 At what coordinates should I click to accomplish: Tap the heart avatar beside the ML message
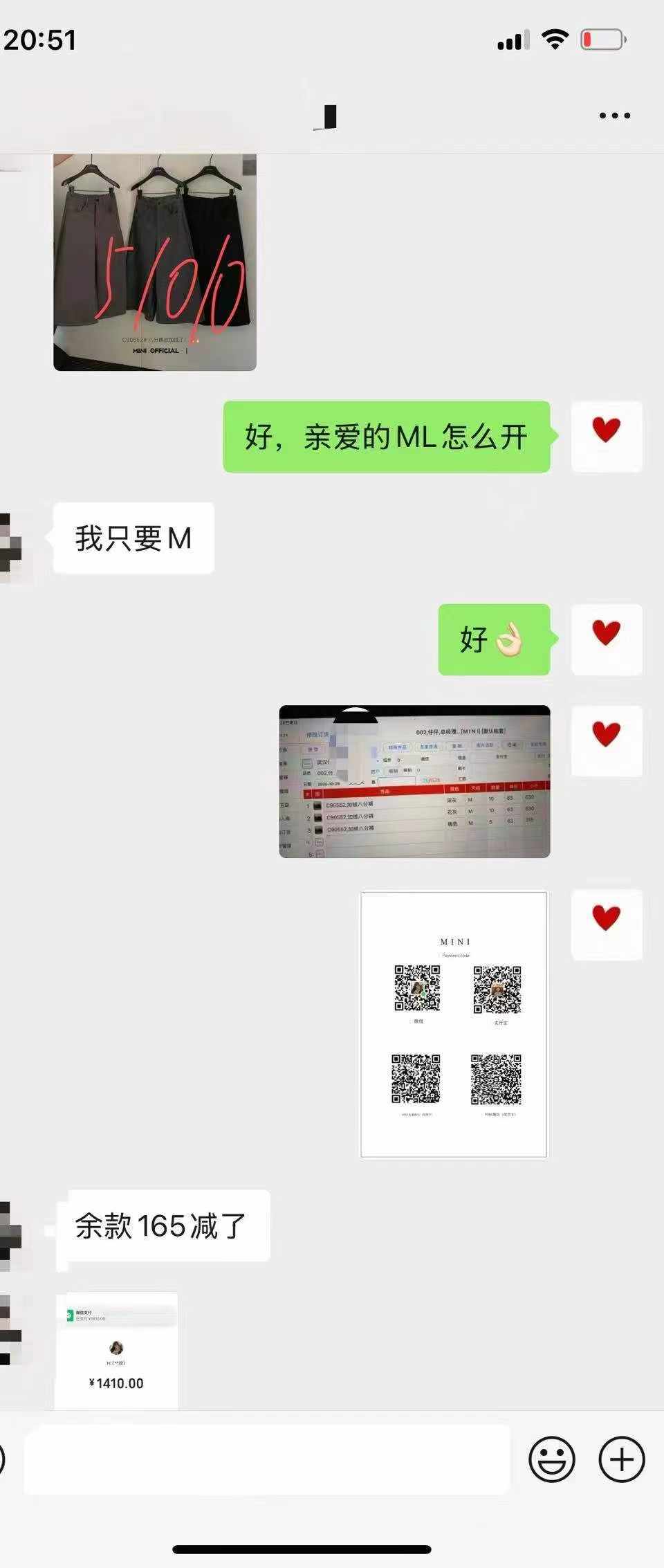click(607, 437)
